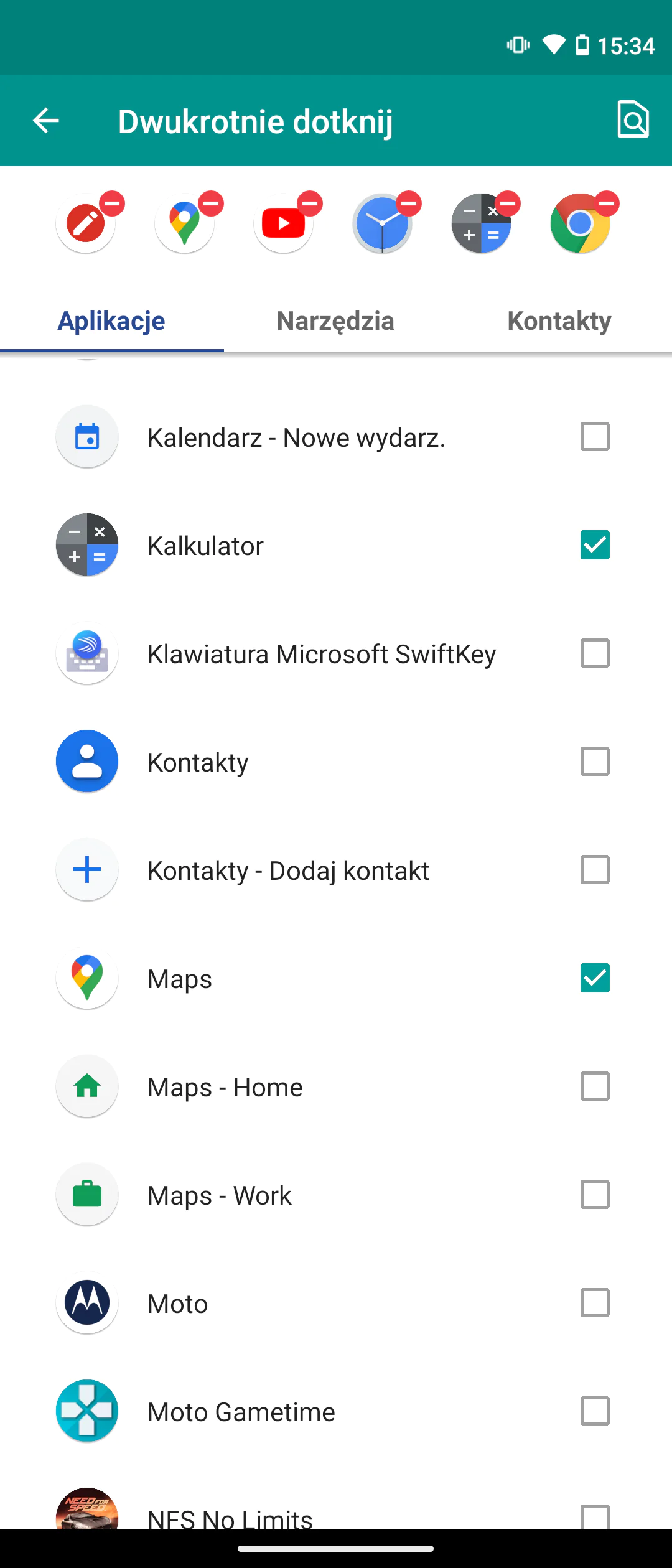
Task: Check the Maps - Work checkbox
Action: [x=595, y=1195]
